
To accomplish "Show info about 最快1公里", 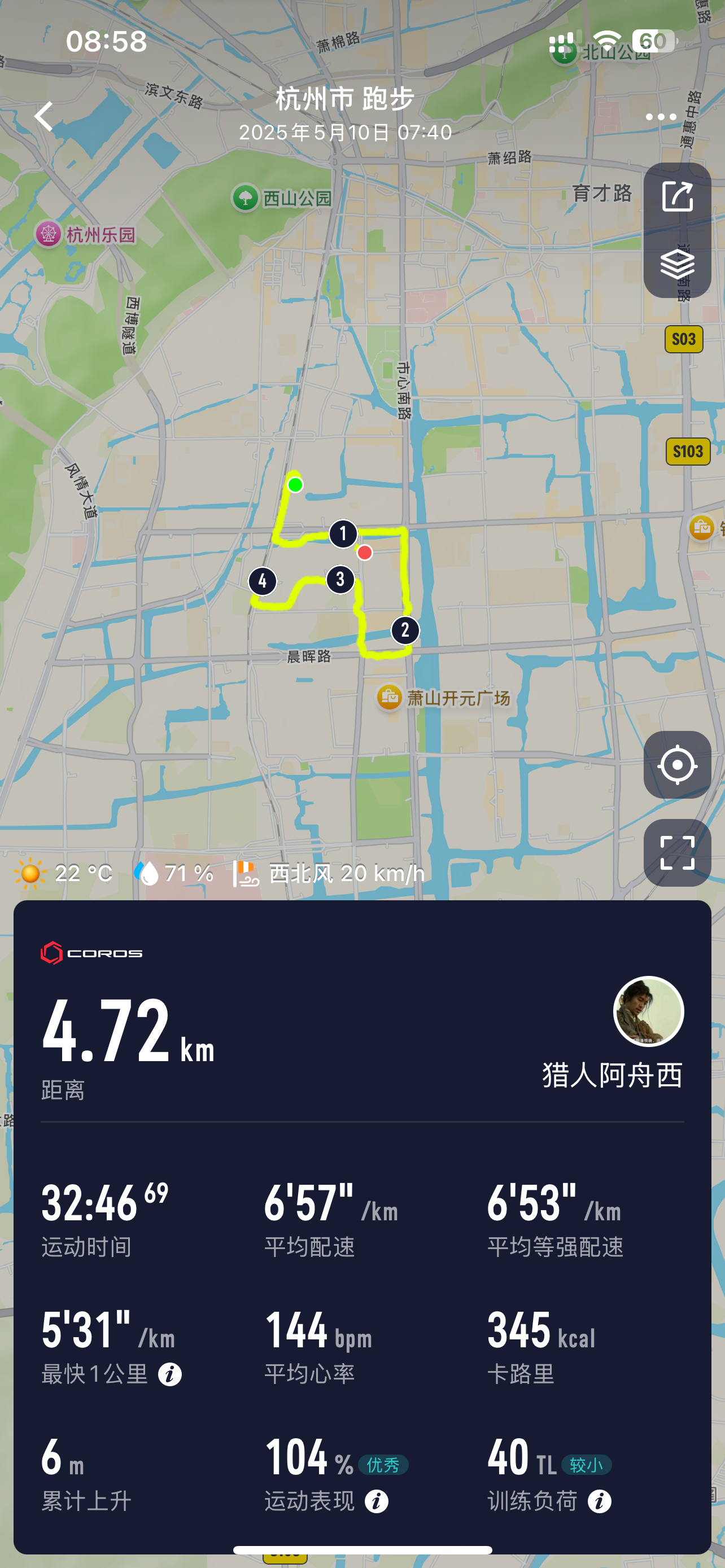I will tap(170, 1374).
